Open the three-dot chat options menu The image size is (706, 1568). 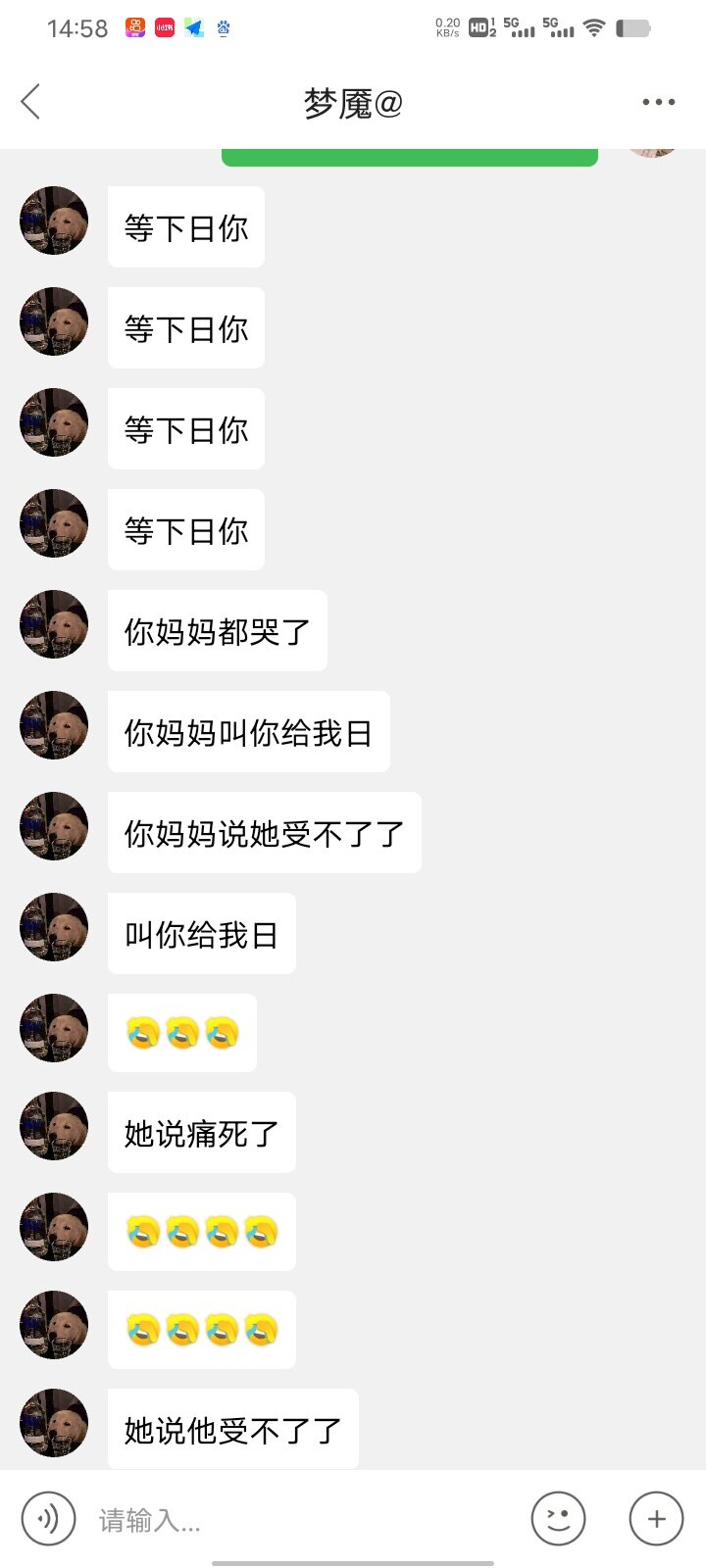[x=658, y=102]
